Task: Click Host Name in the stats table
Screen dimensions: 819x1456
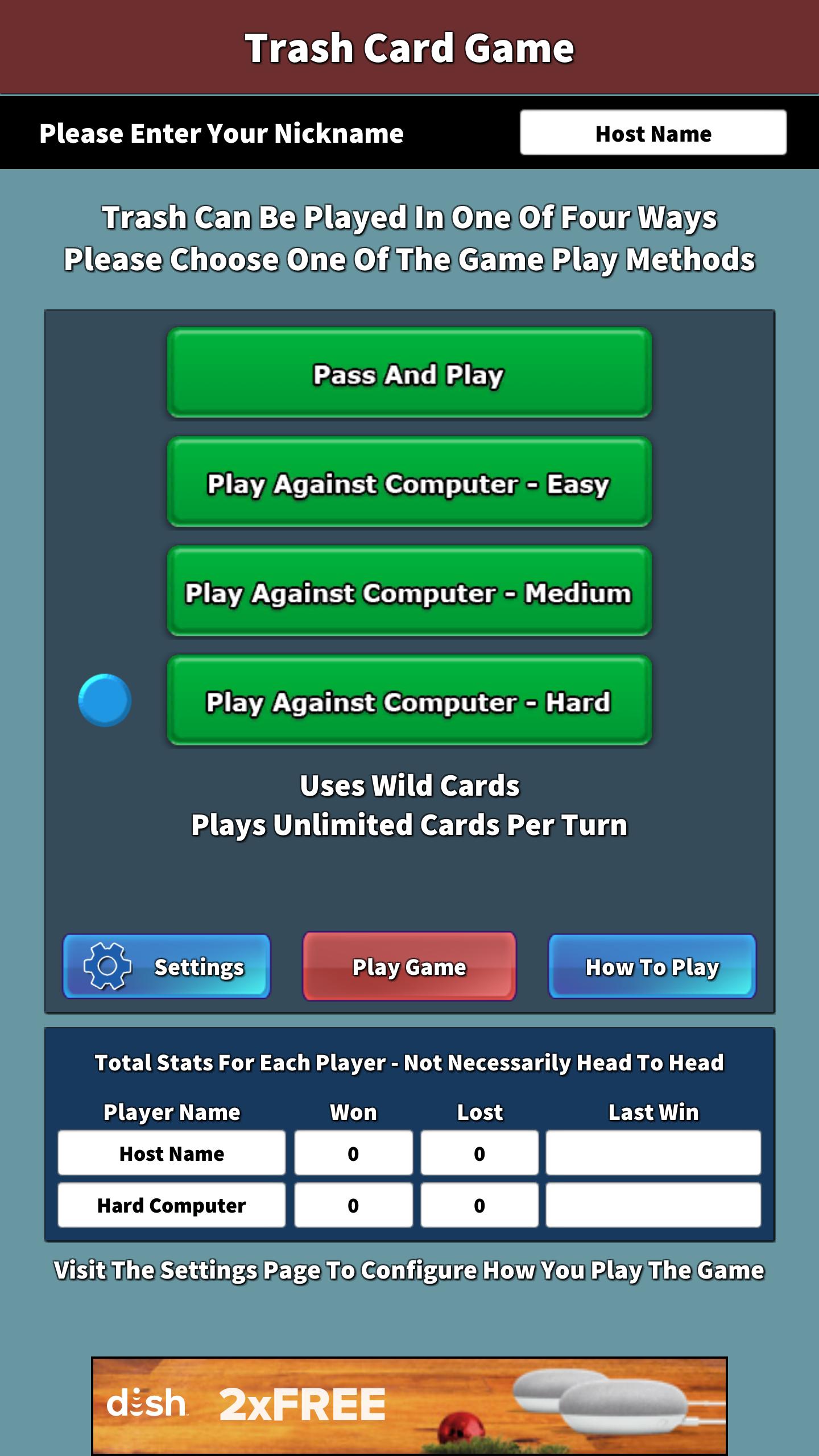Action: [171, 1154]
